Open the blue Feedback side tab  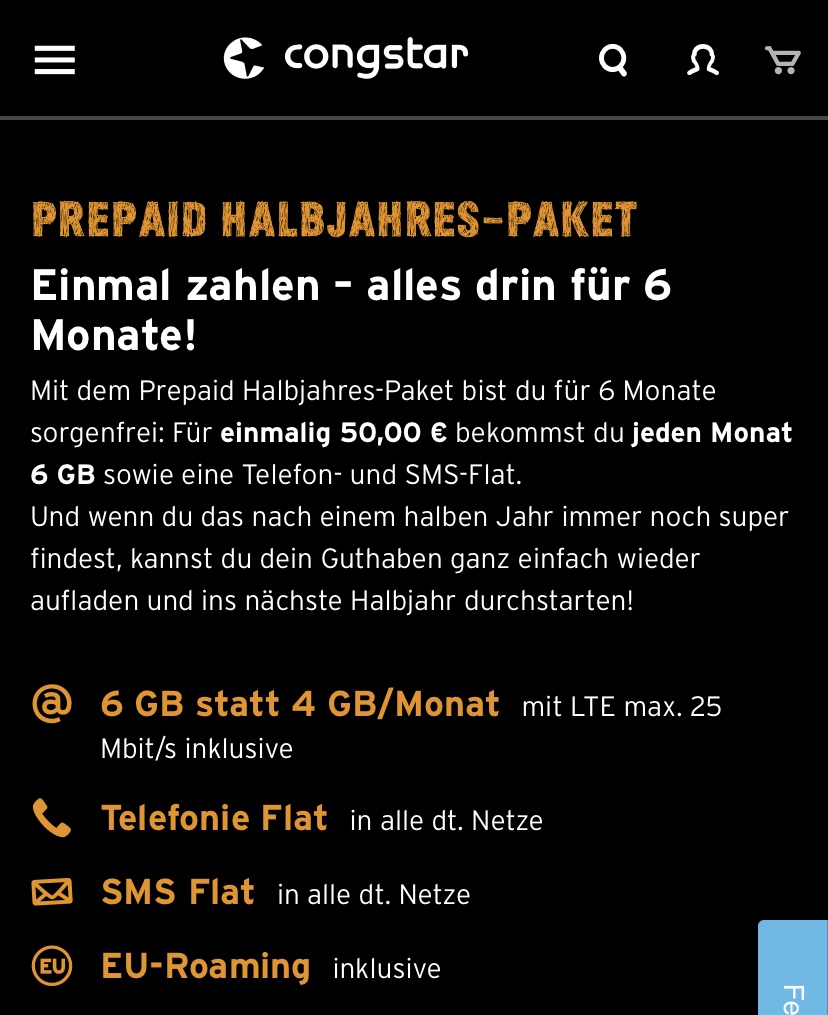(795, 970)
